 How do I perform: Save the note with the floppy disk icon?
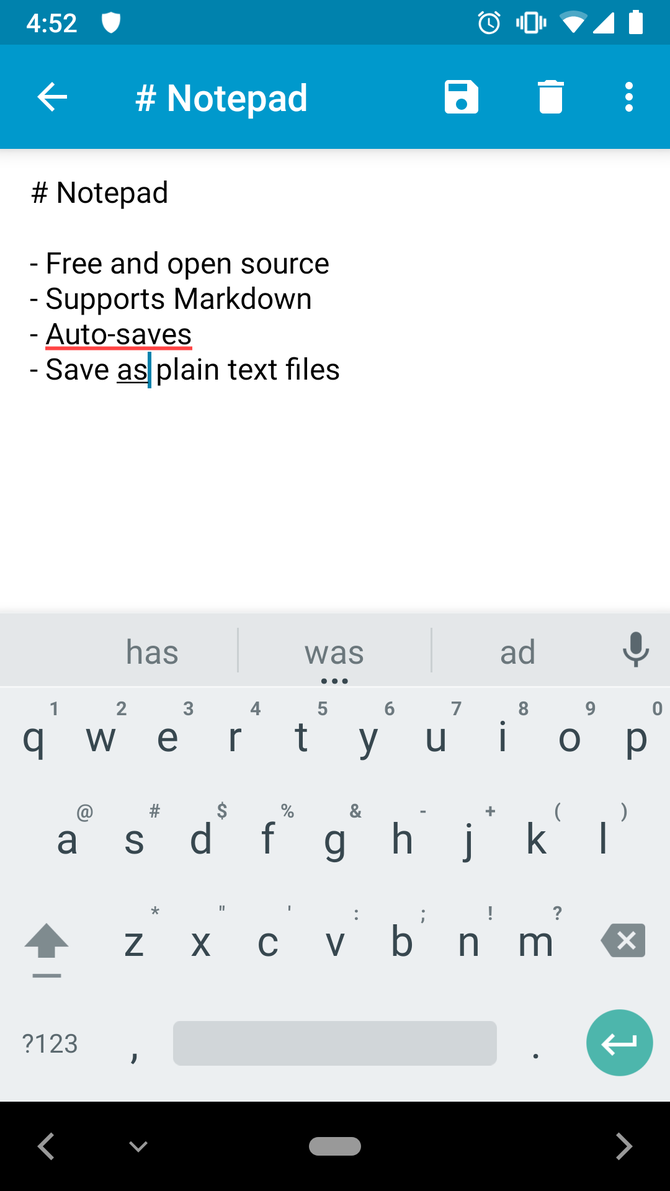(x=461, y=97)
